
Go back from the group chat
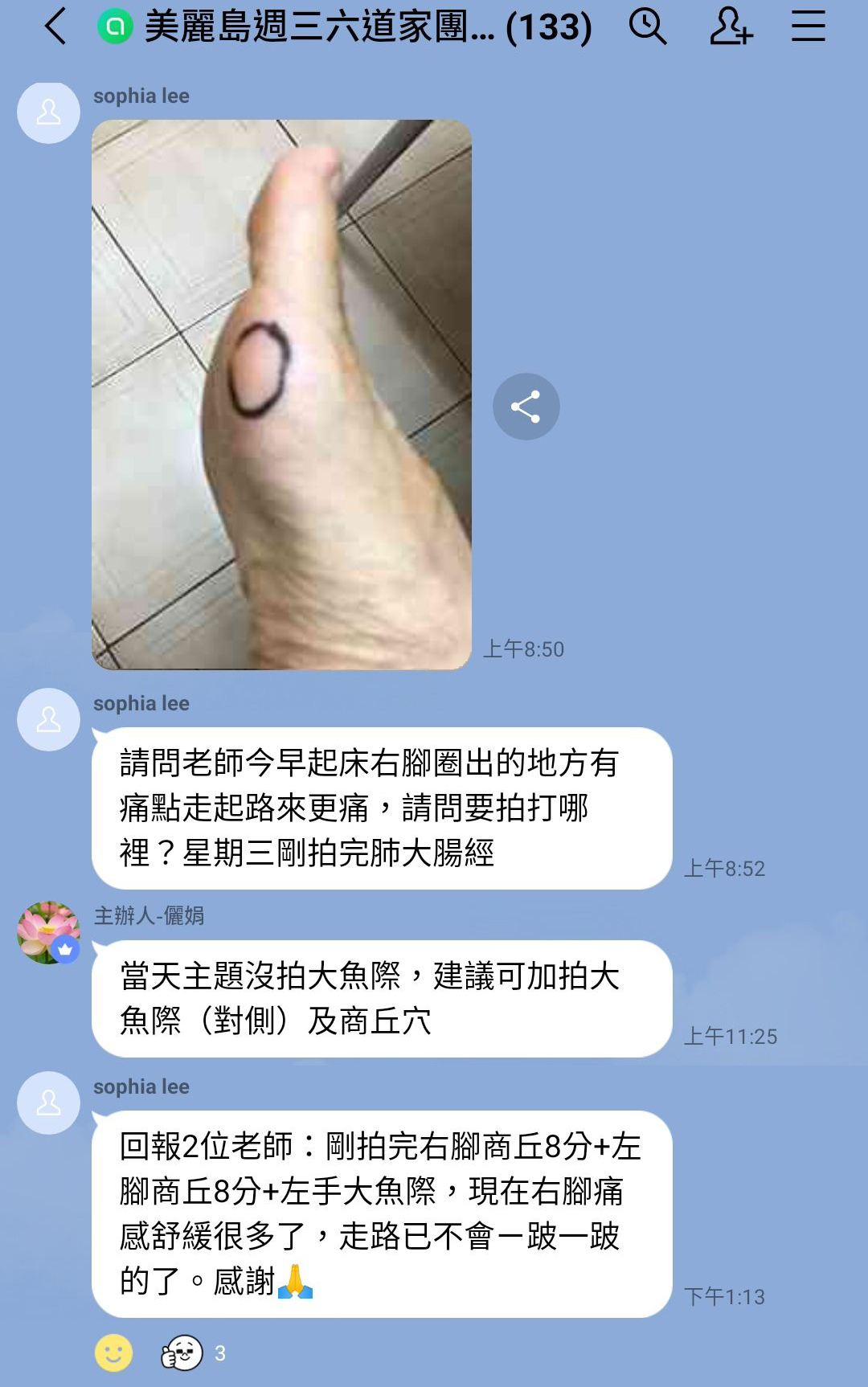click(55, 27)
